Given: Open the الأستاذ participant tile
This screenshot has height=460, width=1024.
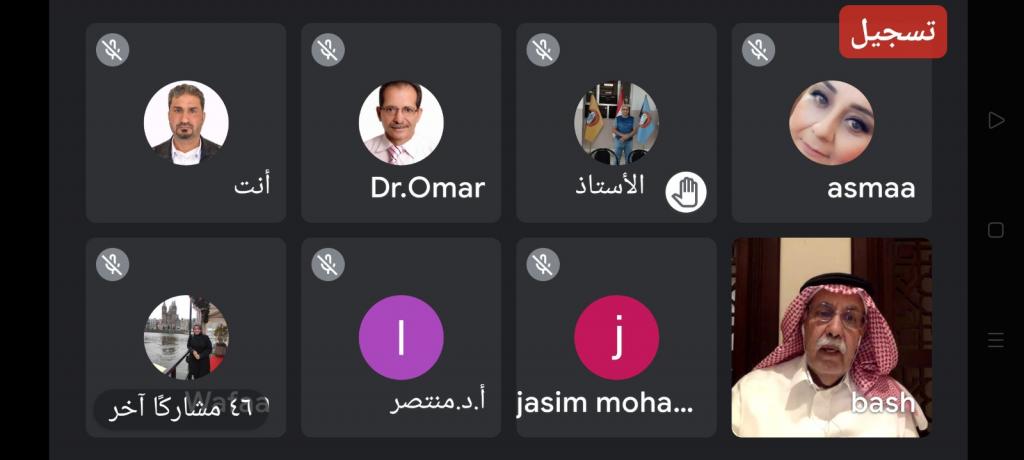Looking at the screenshot, I should click(x=616, y=123).
